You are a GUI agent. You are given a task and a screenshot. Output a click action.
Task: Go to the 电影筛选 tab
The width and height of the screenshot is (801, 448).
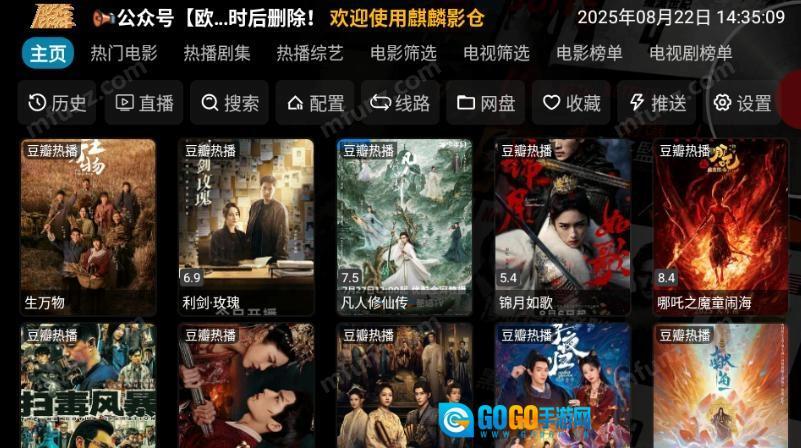point(403,53)
